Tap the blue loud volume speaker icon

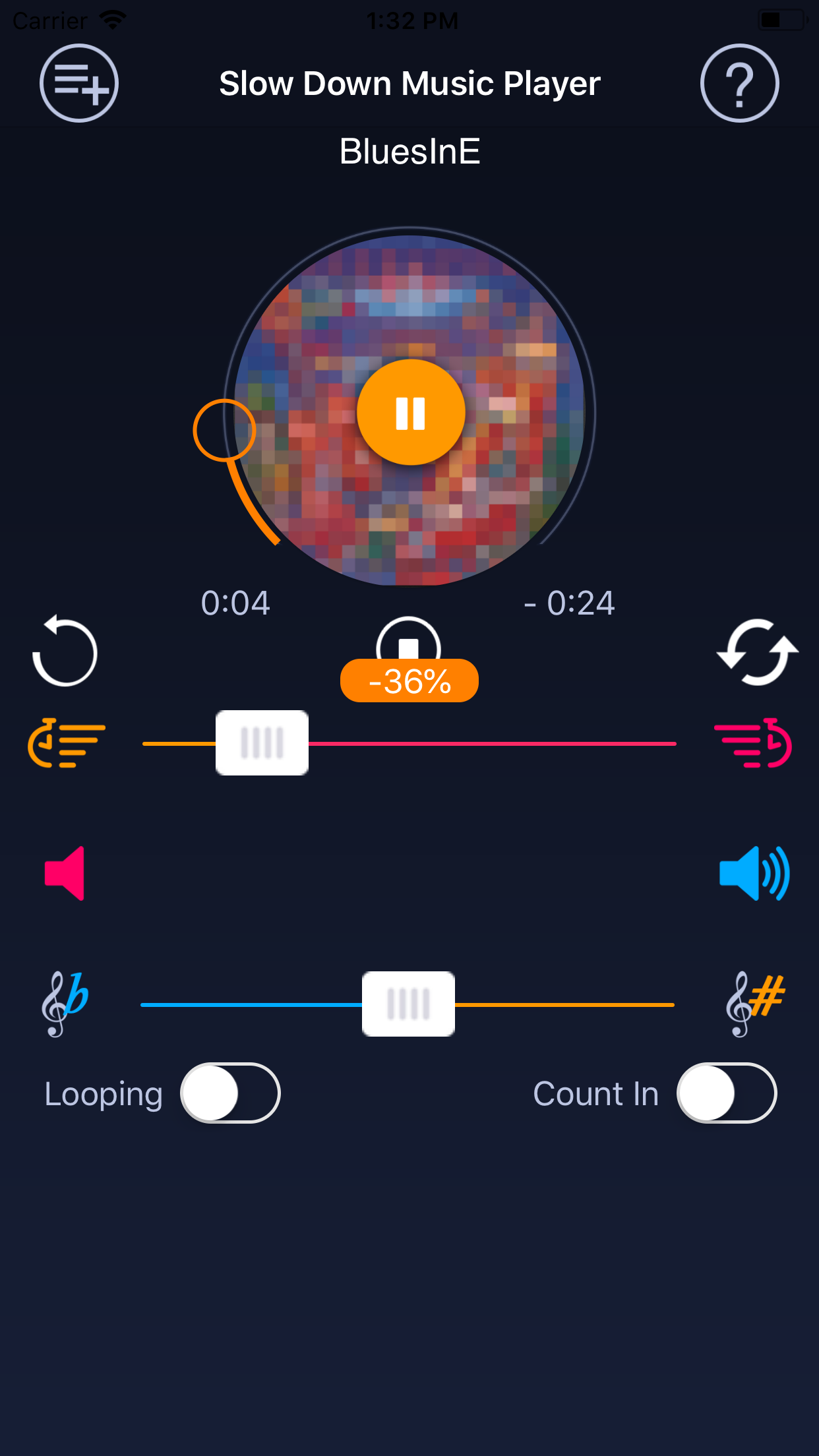[754, 875]
